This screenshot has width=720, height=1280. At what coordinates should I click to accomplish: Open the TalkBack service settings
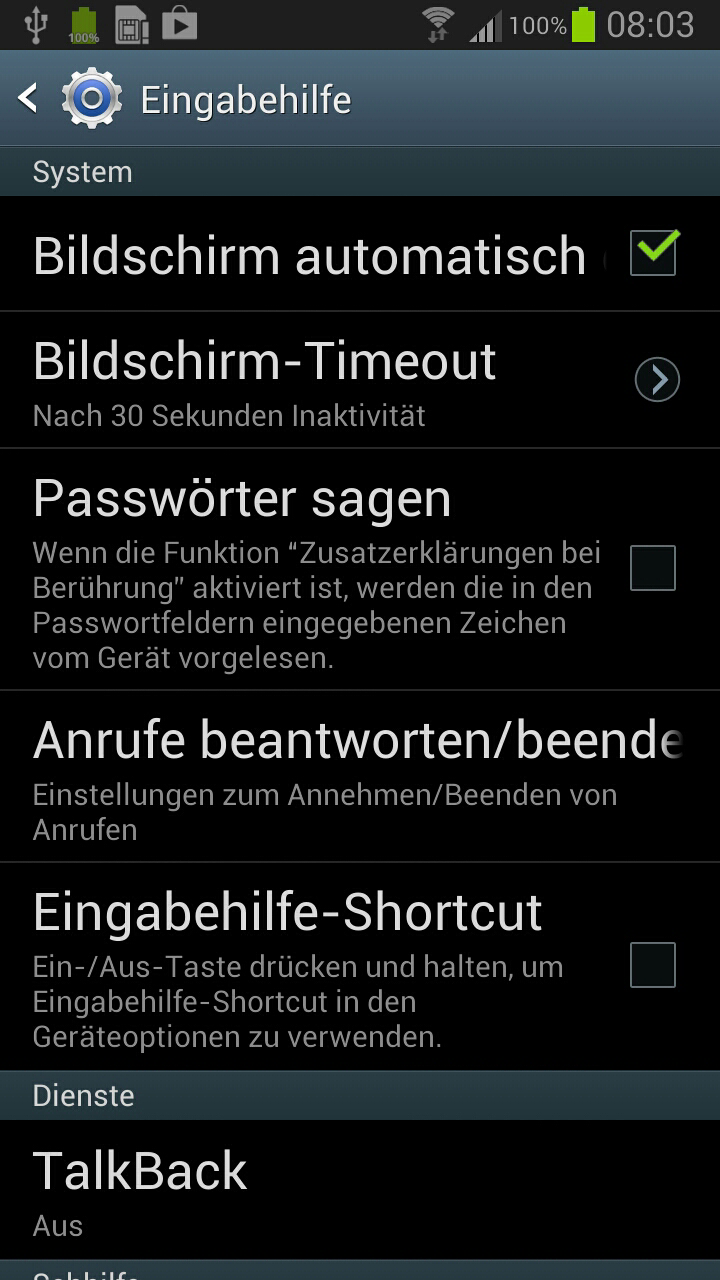coord(360,1190)
